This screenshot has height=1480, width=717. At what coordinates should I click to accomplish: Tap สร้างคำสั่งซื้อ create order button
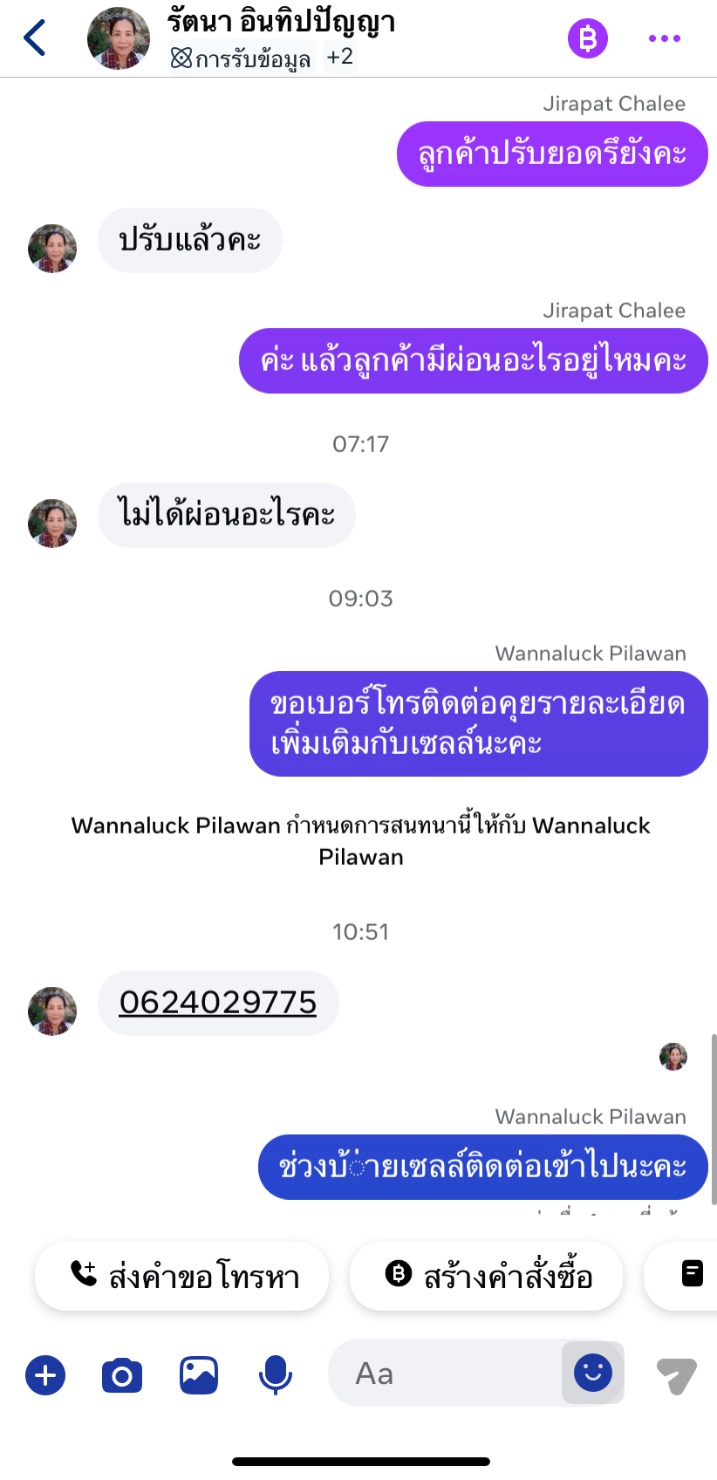point(489,1276)
